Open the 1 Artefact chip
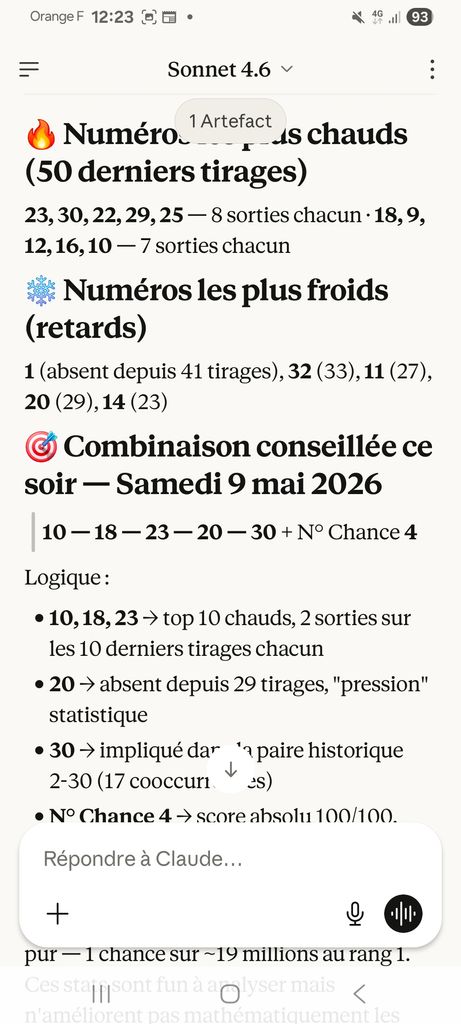 tap(230, 121)
